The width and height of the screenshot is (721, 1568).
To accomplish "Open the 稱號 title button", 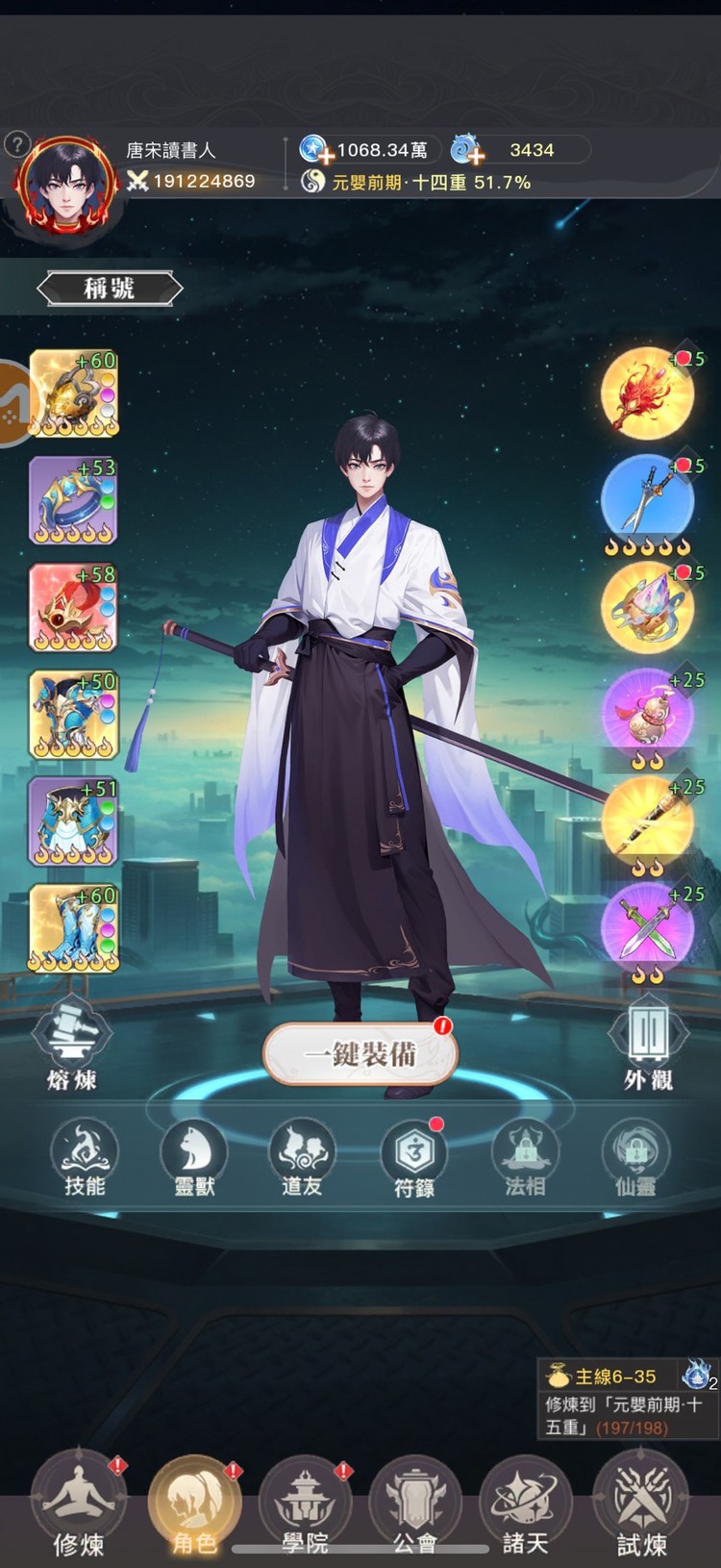I will [109, 288].
